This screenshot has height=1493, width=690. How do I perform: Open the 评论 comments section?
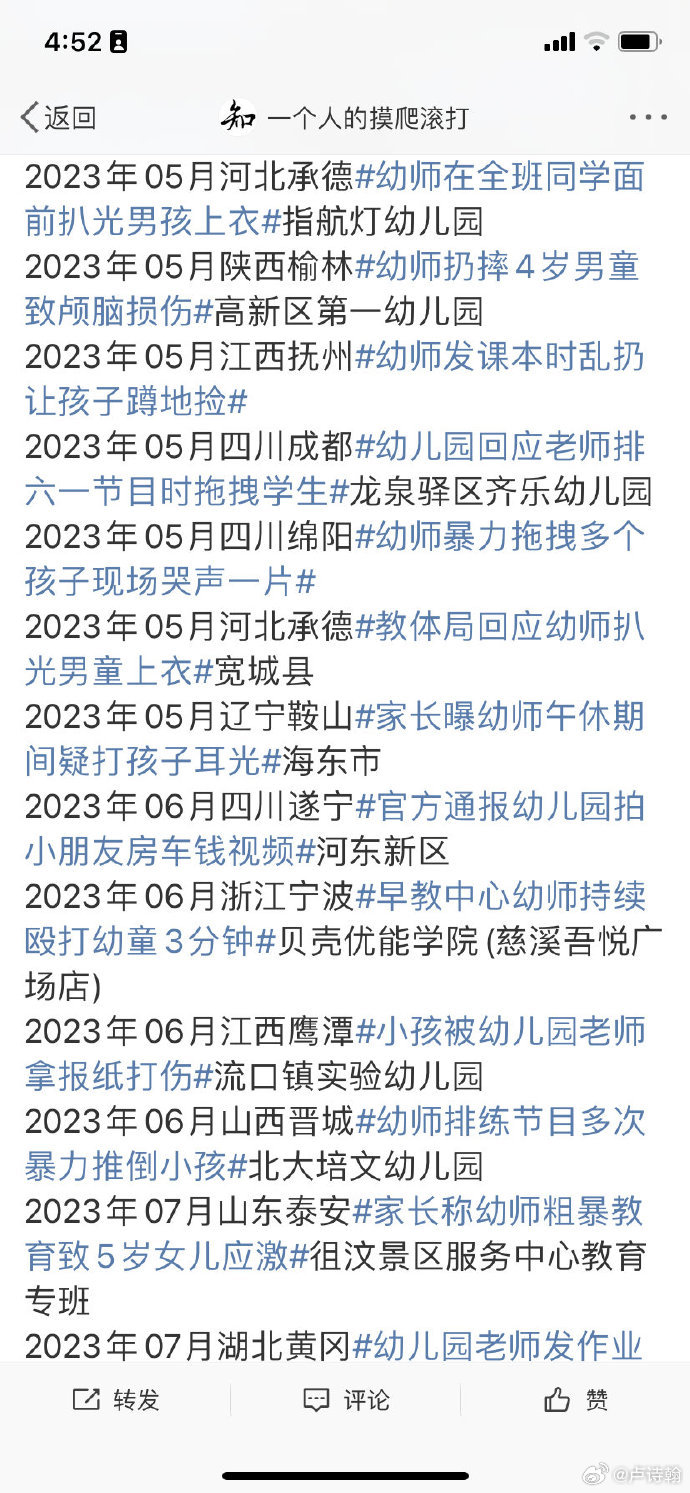click(346, 1400)
